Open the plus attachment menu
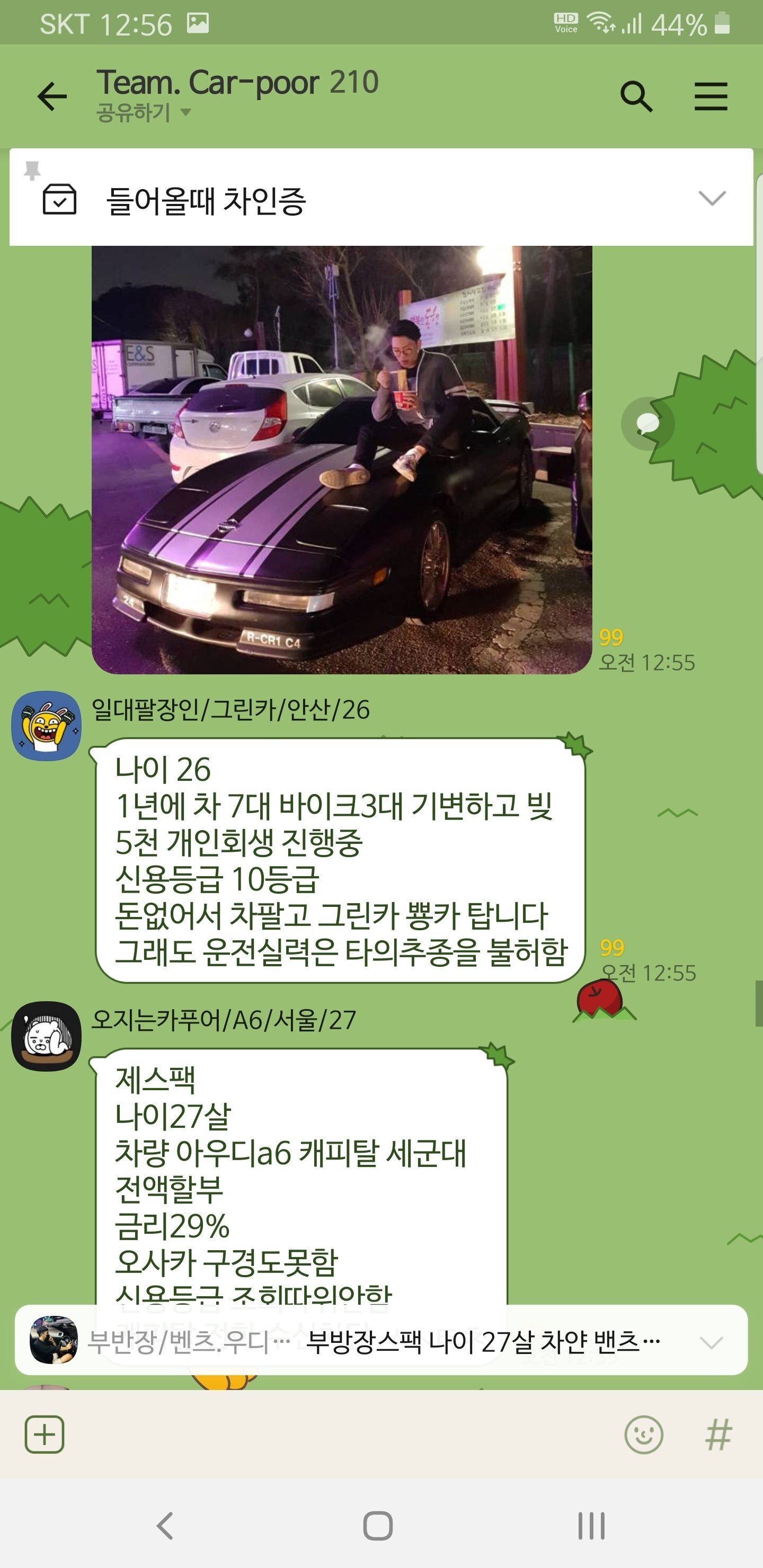The height and width of the screenshot is (1568, 763). 45,1435
